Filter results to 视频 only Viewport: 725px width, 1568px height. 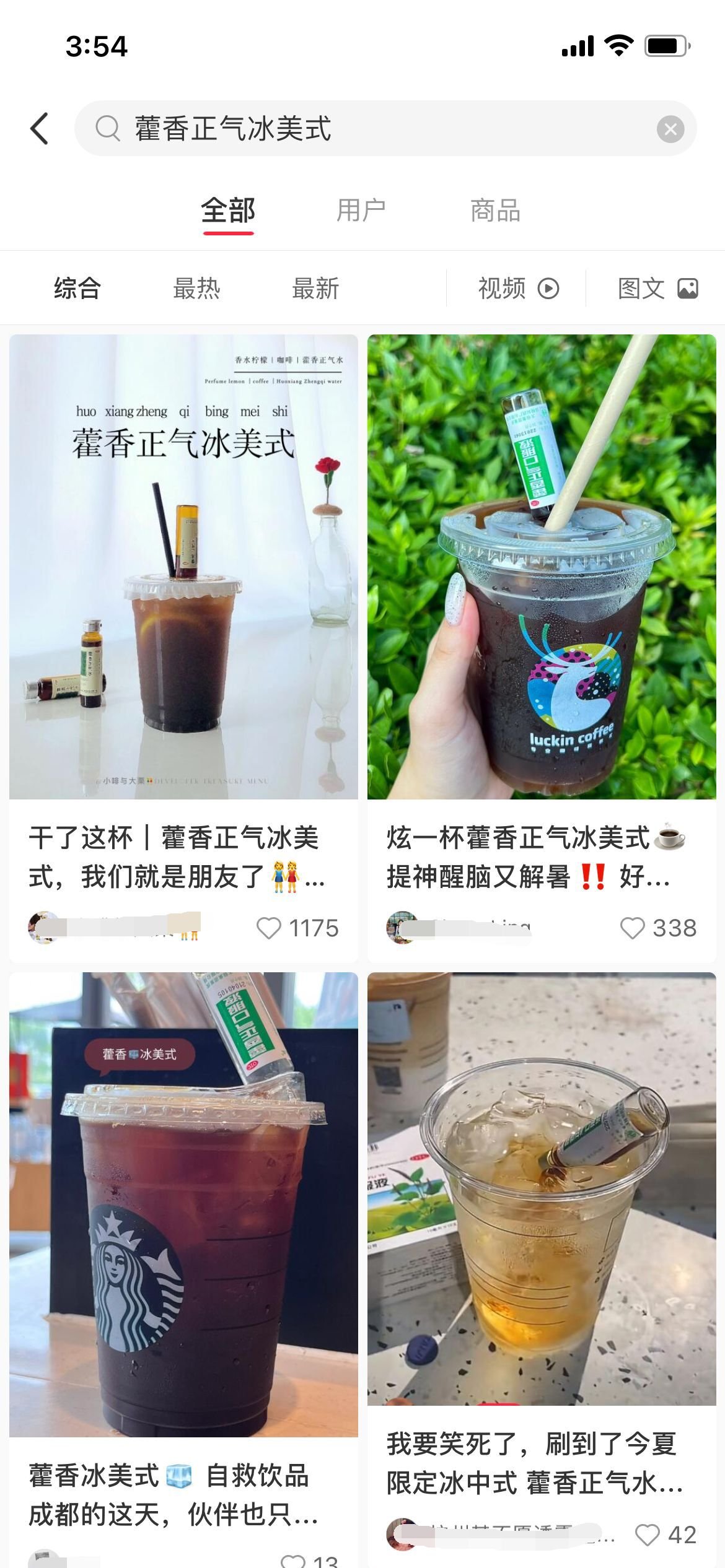(x=518, y=289)
